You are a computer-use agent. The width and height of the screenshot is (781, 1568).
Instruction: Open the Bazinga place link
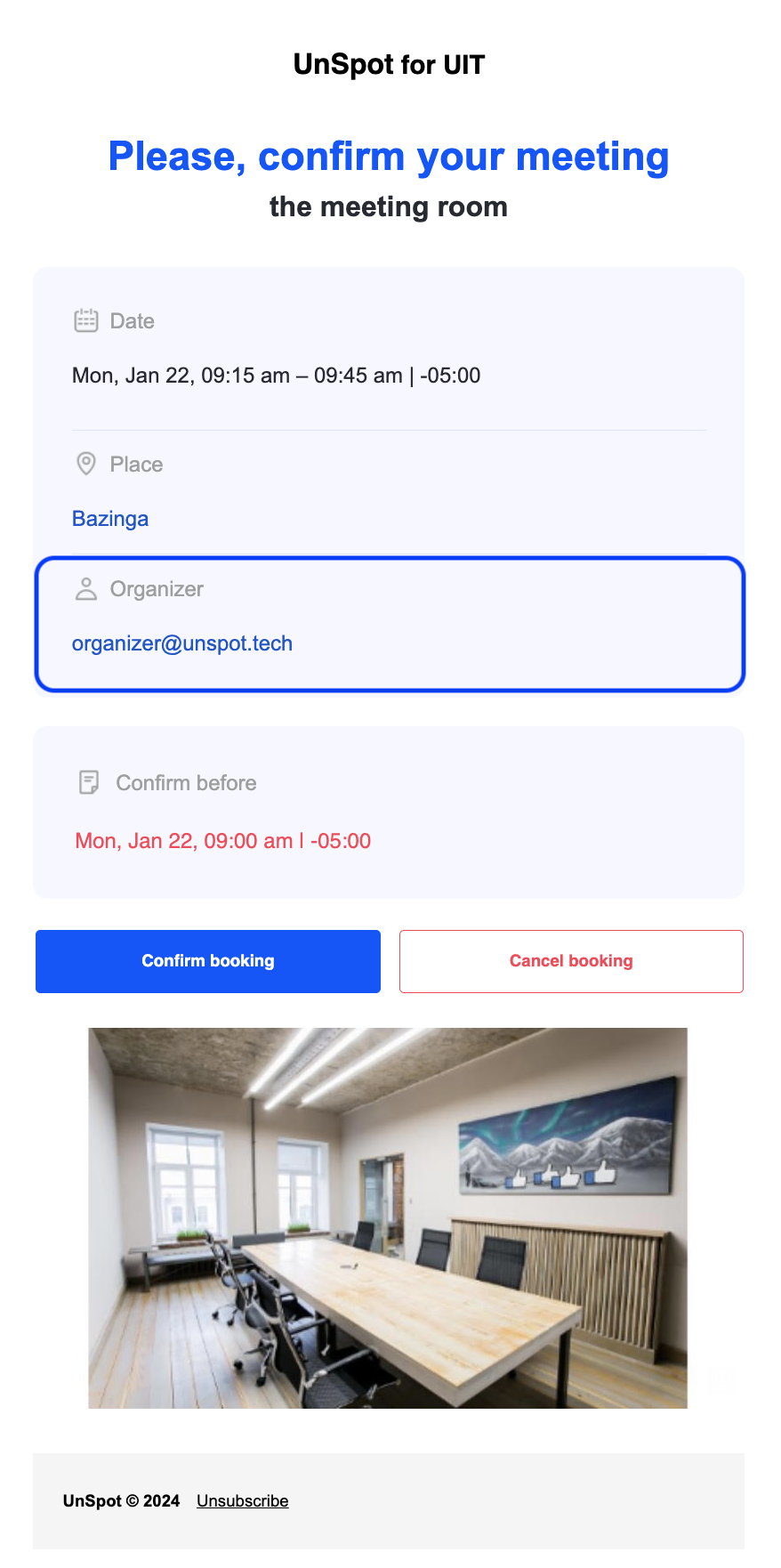110,519
